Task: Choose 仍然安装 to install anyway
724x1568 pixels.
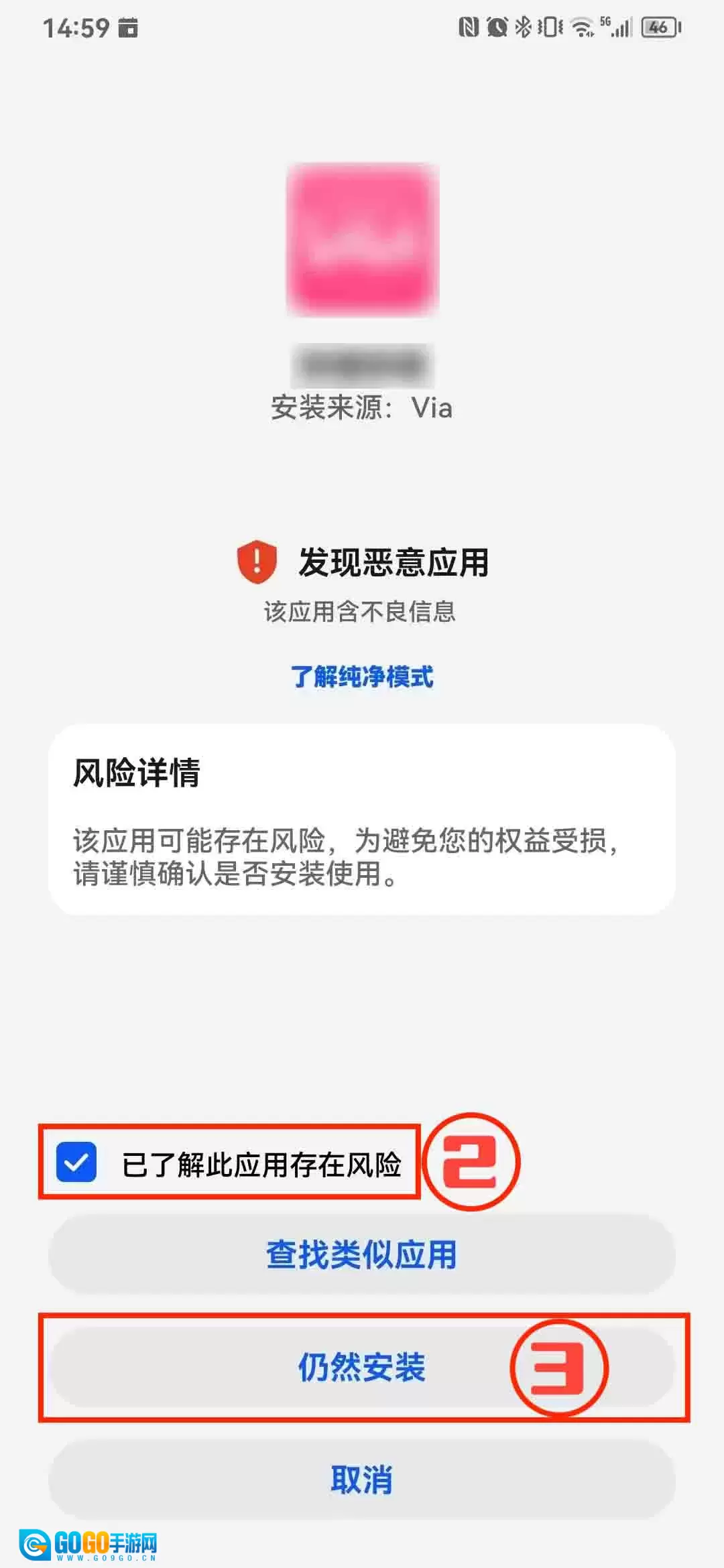Action: [362, 1367]
